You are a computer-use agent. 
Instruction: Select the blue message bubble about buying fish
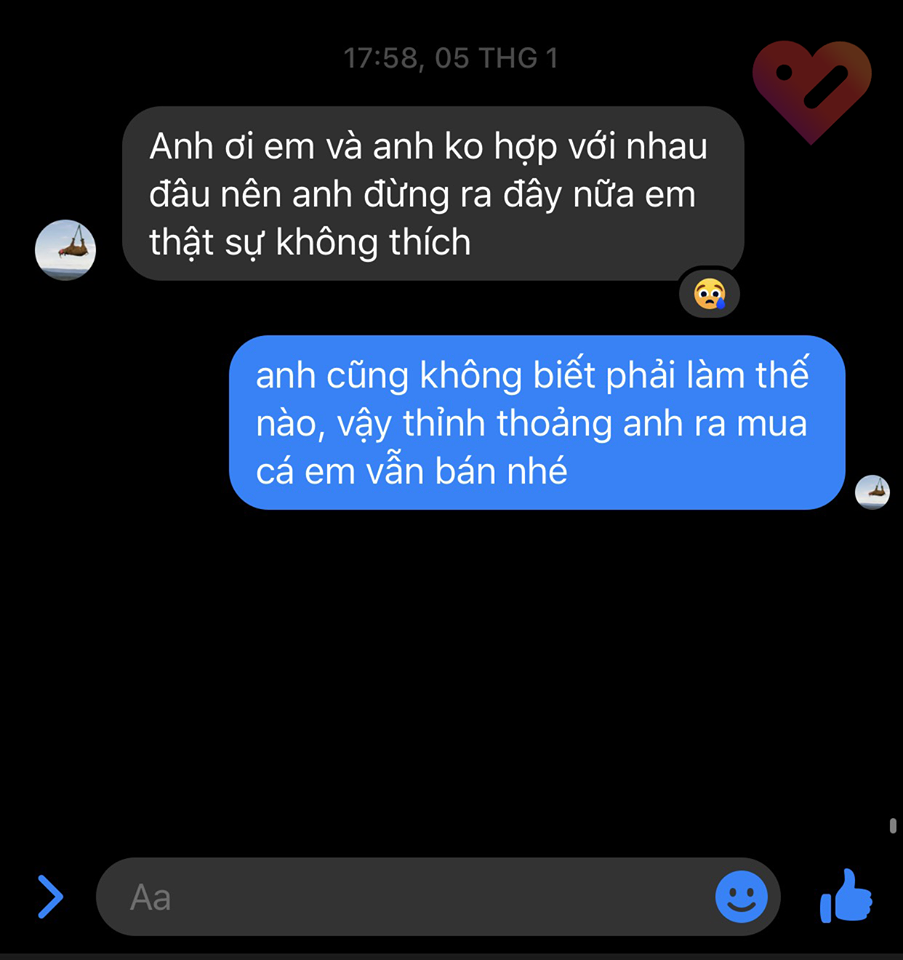[x=536, y=423]
